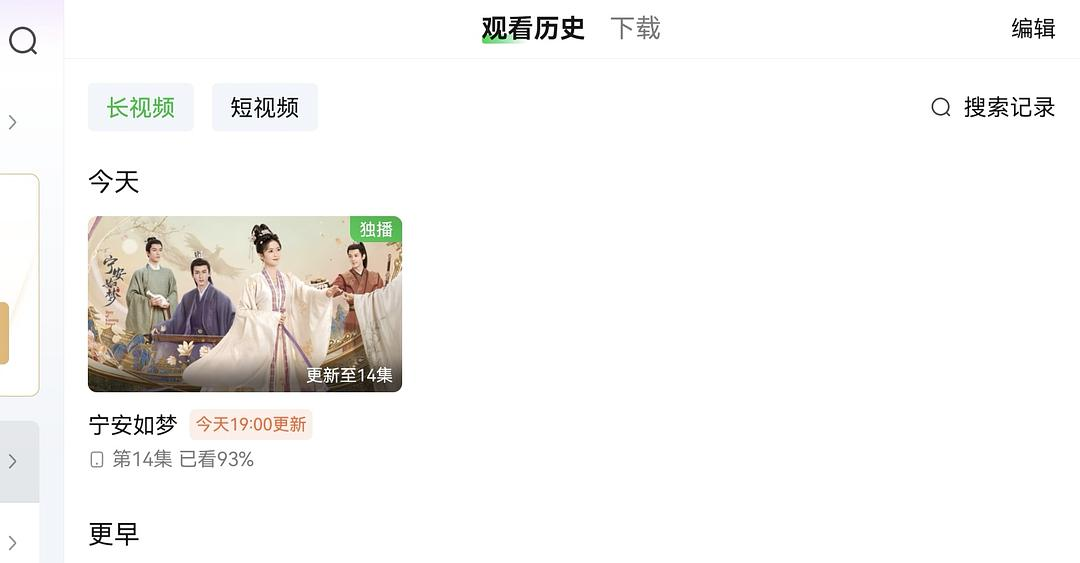Switch to the 短视频 filter chip
Viewport: 1080px width, 563px height.
tap(265, 107)
